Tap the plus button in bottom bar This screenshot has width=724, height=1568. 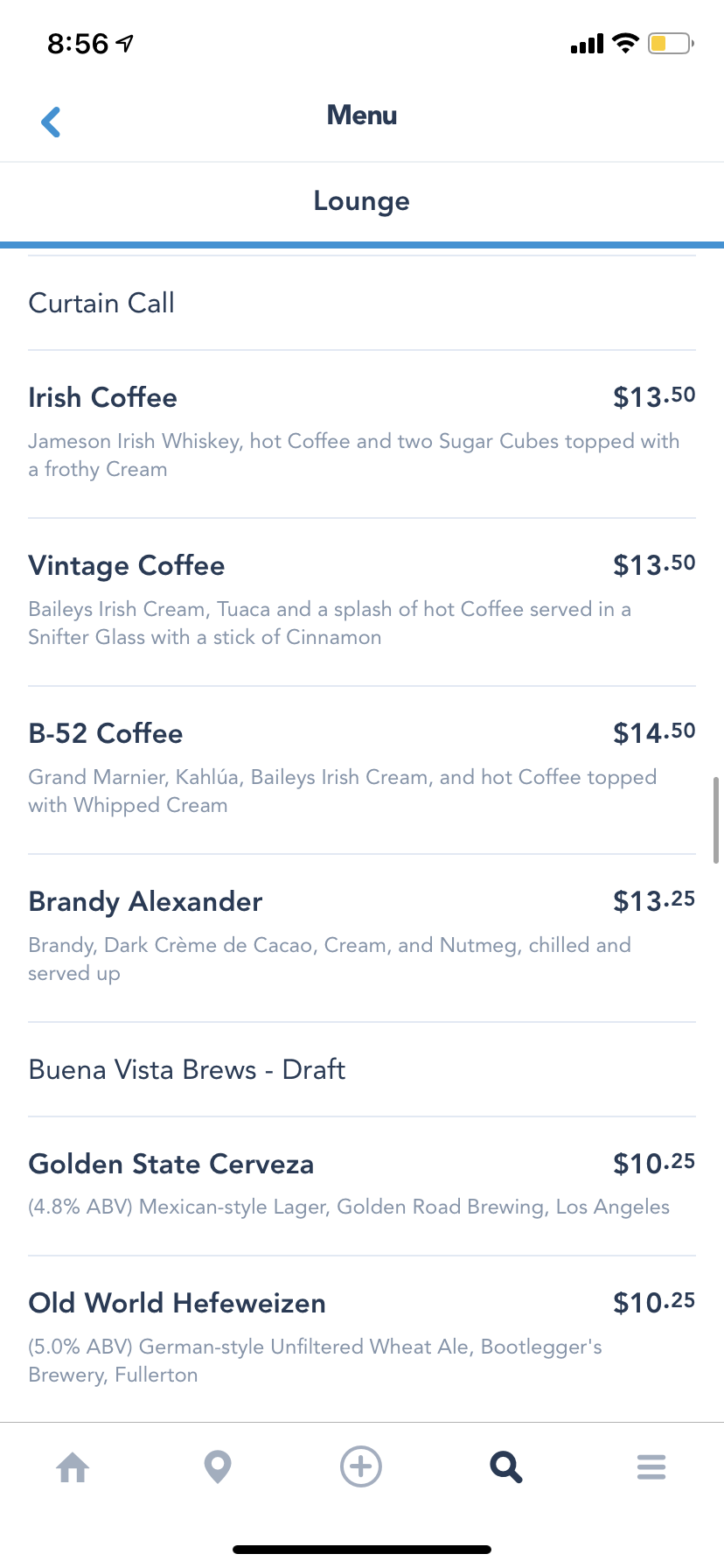pyautogui.click(x=361, y=1466)
